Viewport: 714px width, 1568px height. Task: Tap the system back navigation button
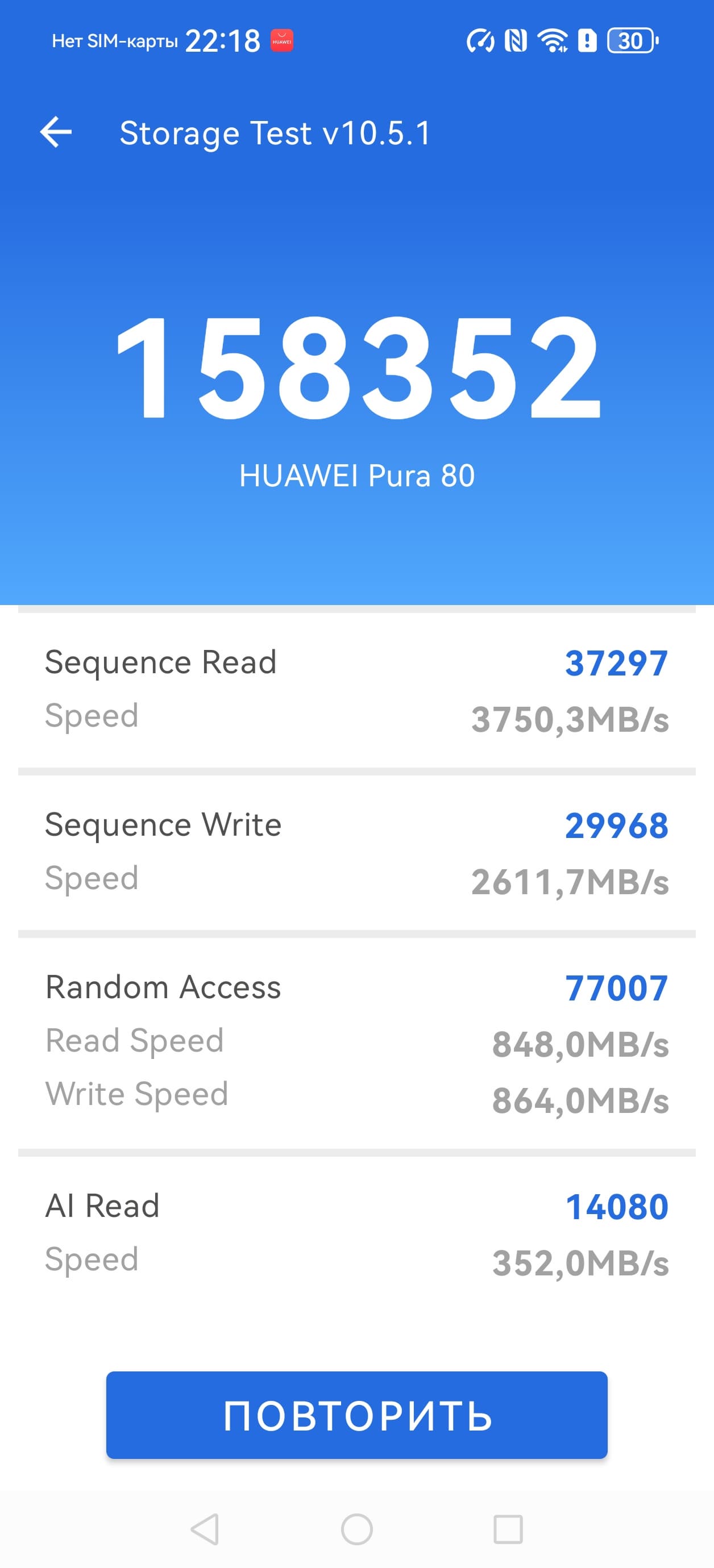click(x=205, y=1528)
